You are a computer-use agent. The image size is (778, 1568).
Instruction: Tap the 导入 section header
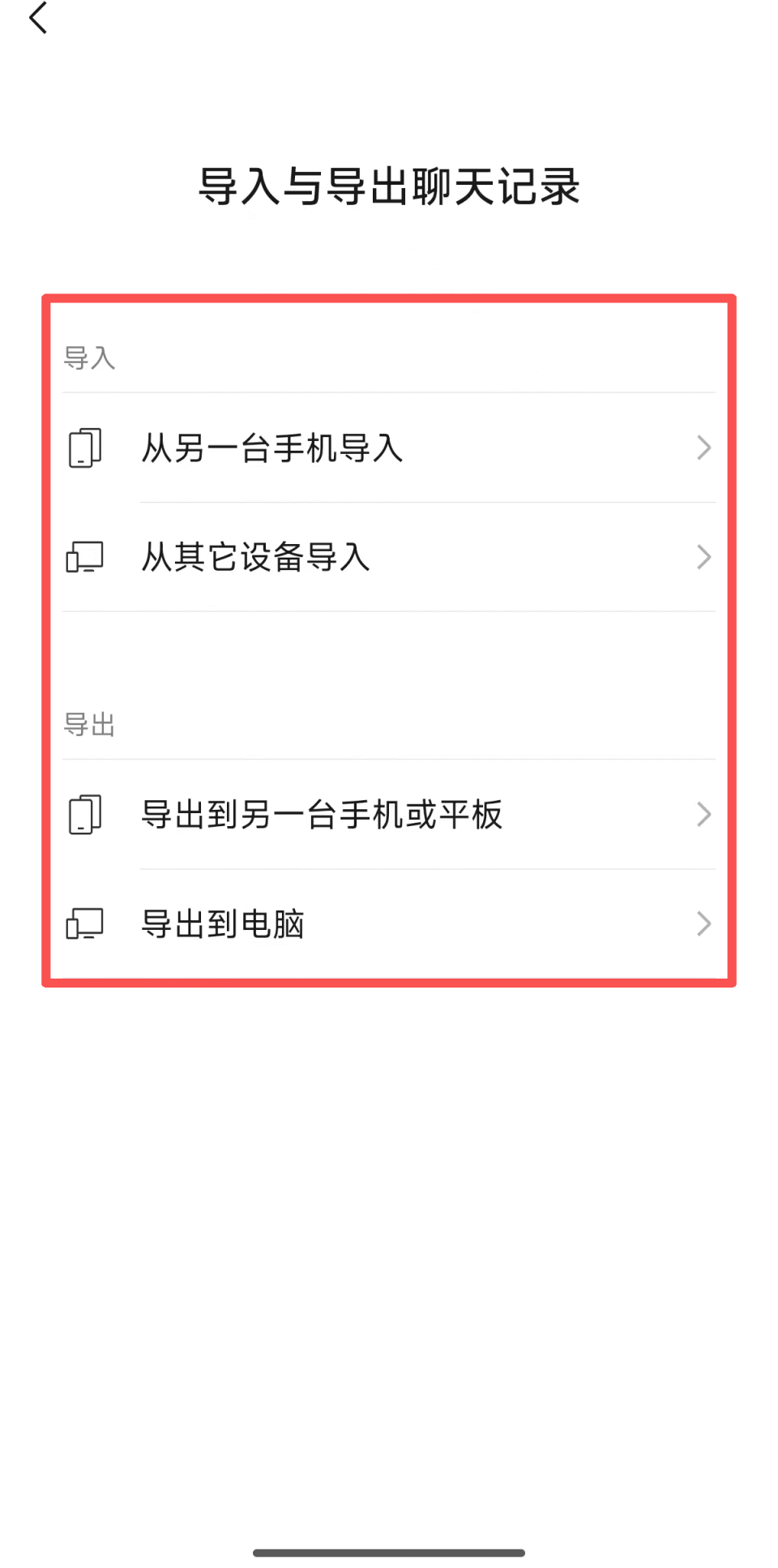point(90,357)
